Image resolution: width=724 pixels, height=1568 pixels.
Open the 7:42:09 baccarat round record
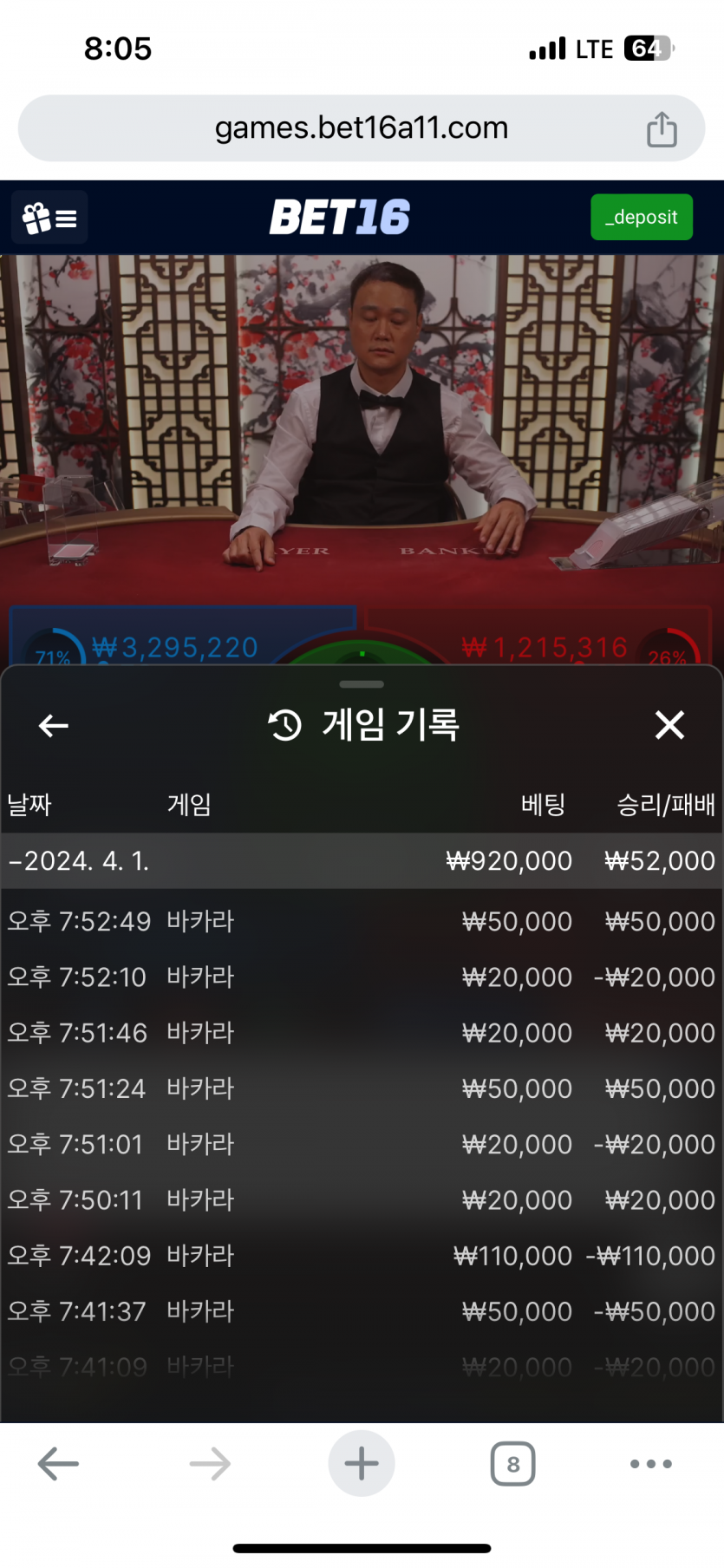coord(361,1256)
